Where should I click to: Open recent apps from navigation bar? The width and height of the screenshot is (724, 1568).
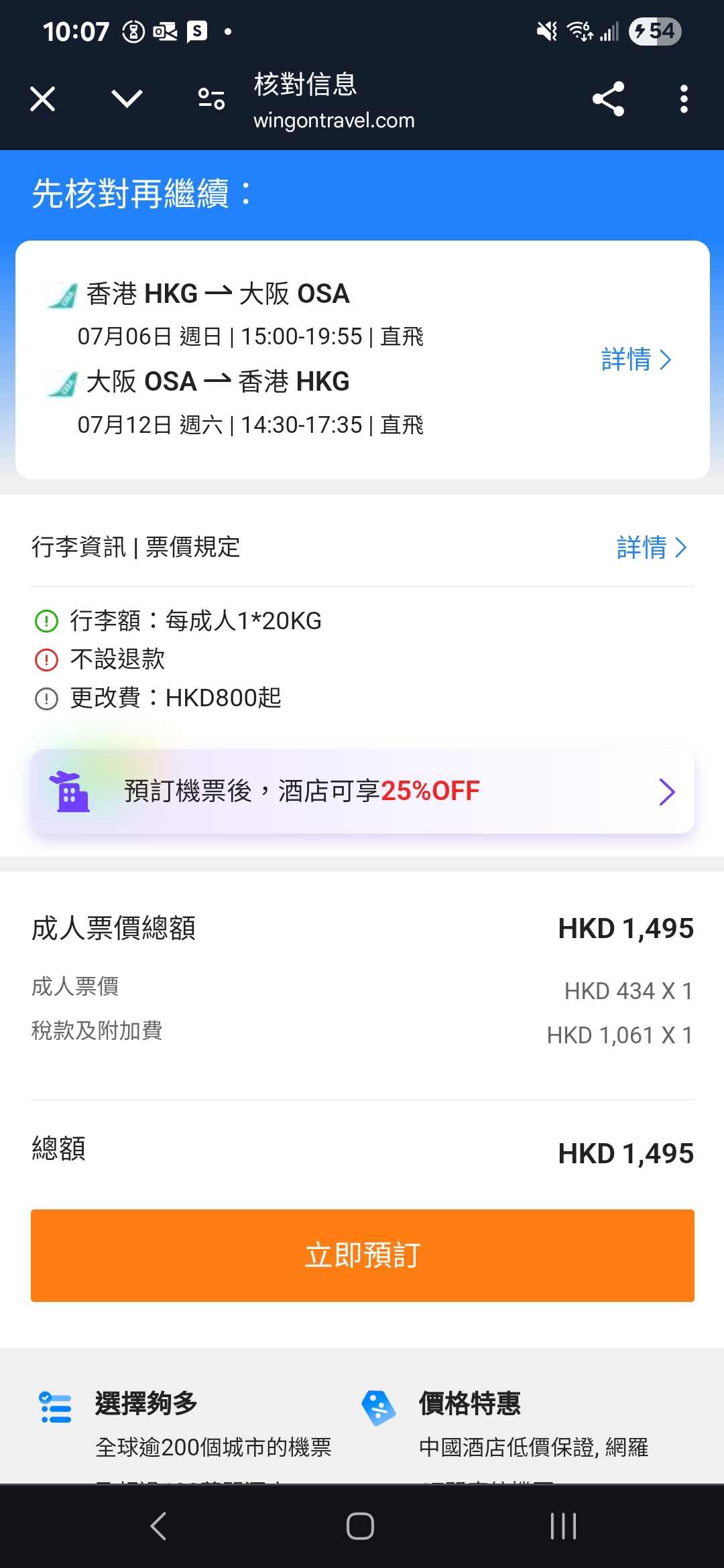tap(563, 1526)
